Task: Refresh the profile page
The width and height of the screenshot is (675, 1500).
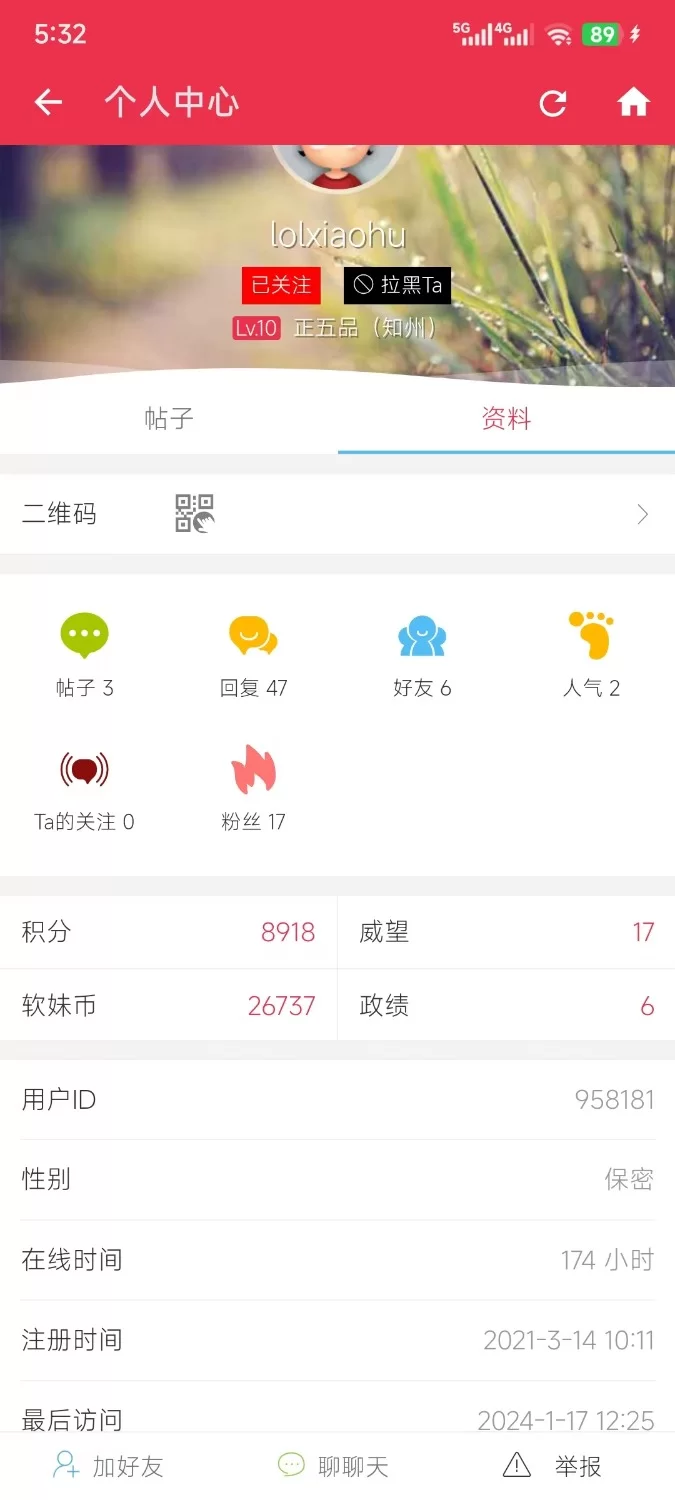Action: [x=553, y=102]
